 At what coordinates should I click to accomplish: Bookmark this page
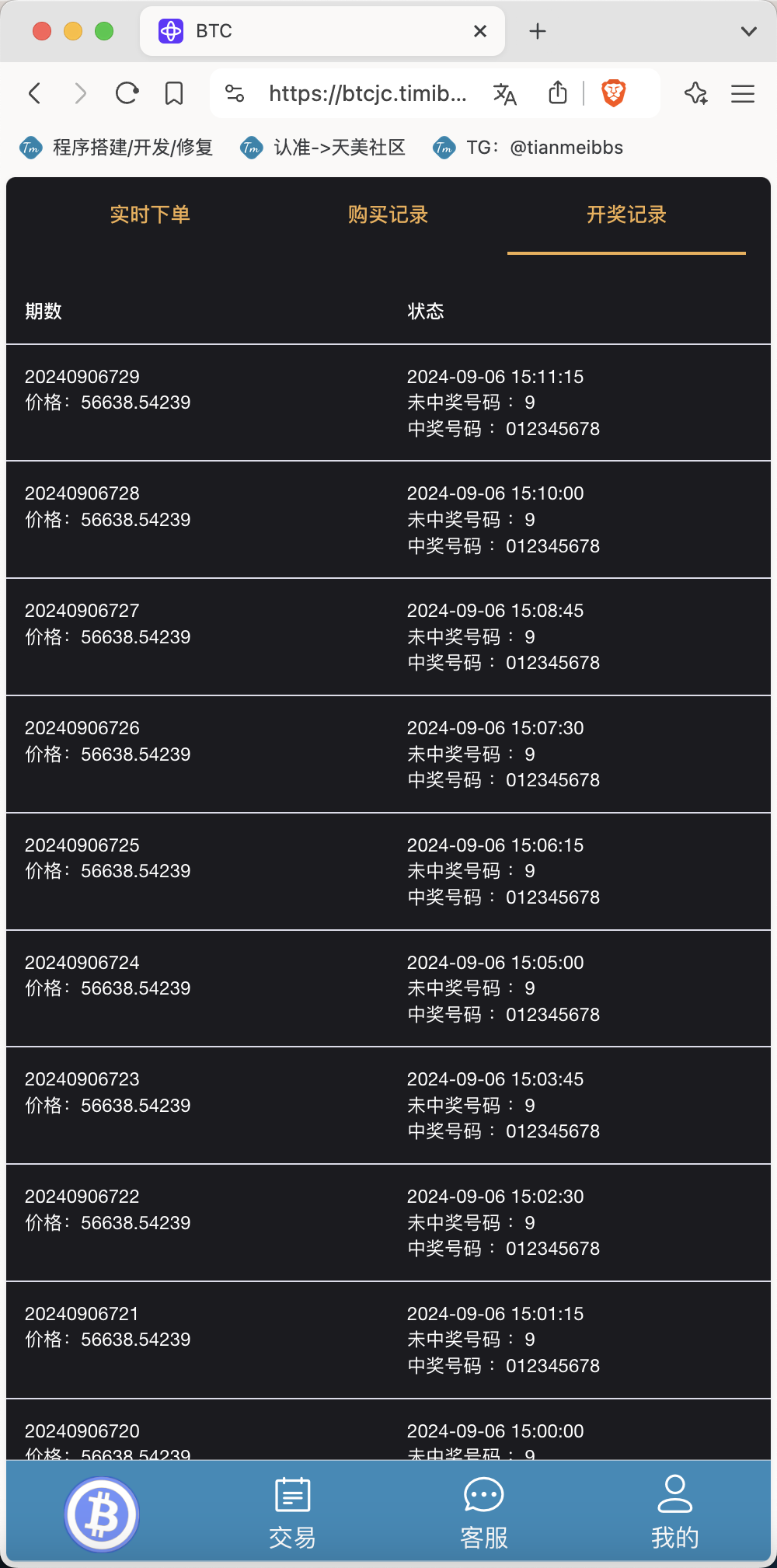click(174, 94)
